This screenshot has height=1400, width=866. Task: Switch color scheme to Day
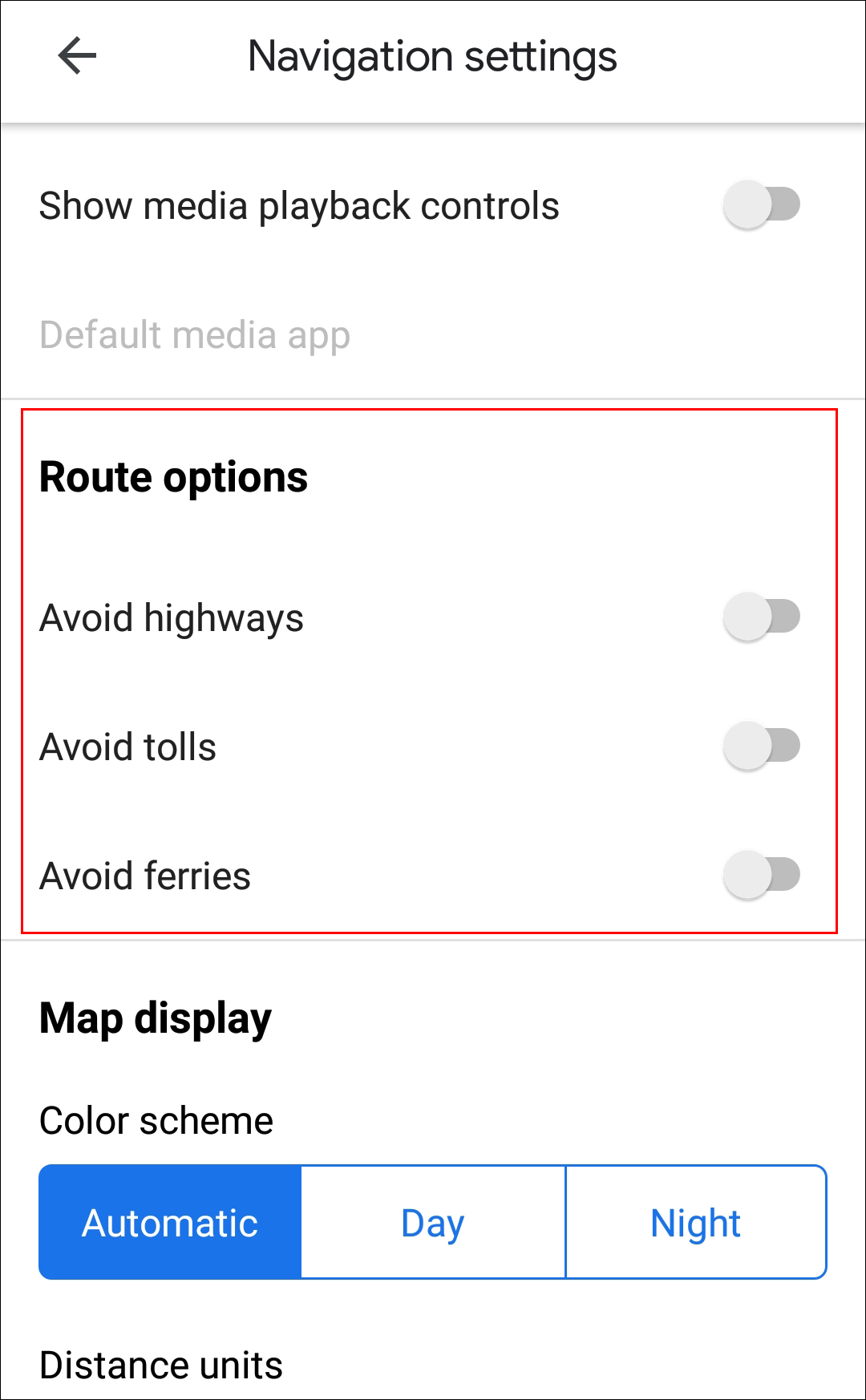[433, 1223]
